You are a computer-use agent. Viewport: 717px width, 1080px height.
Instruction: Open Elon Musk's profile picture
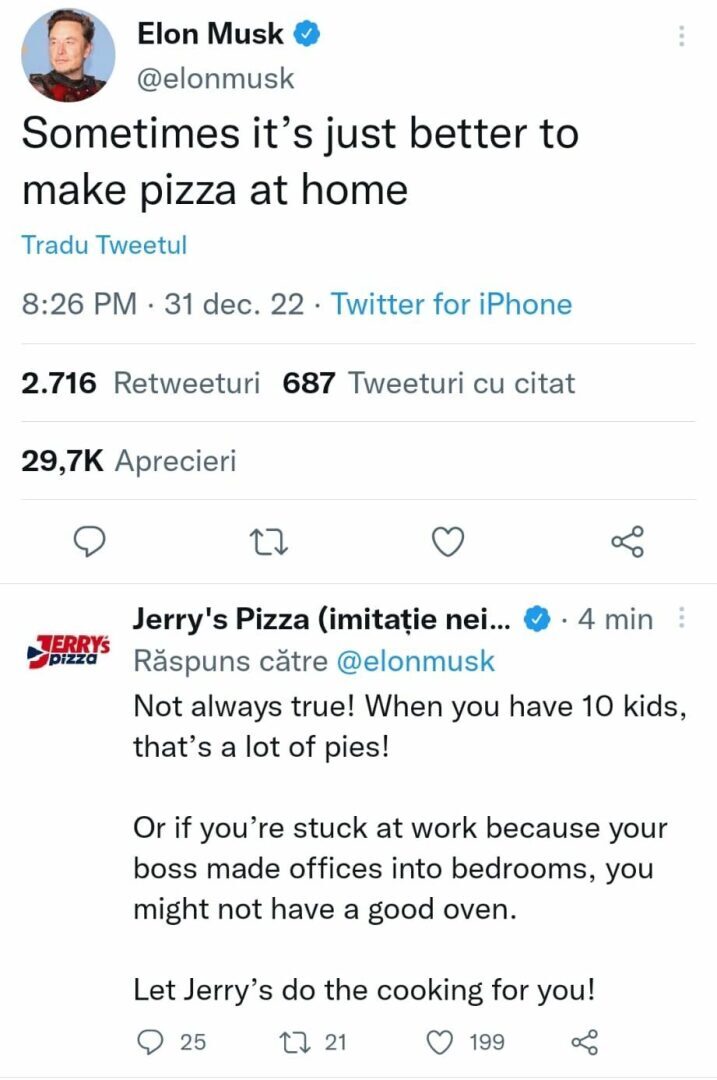[x=68, y=55]
